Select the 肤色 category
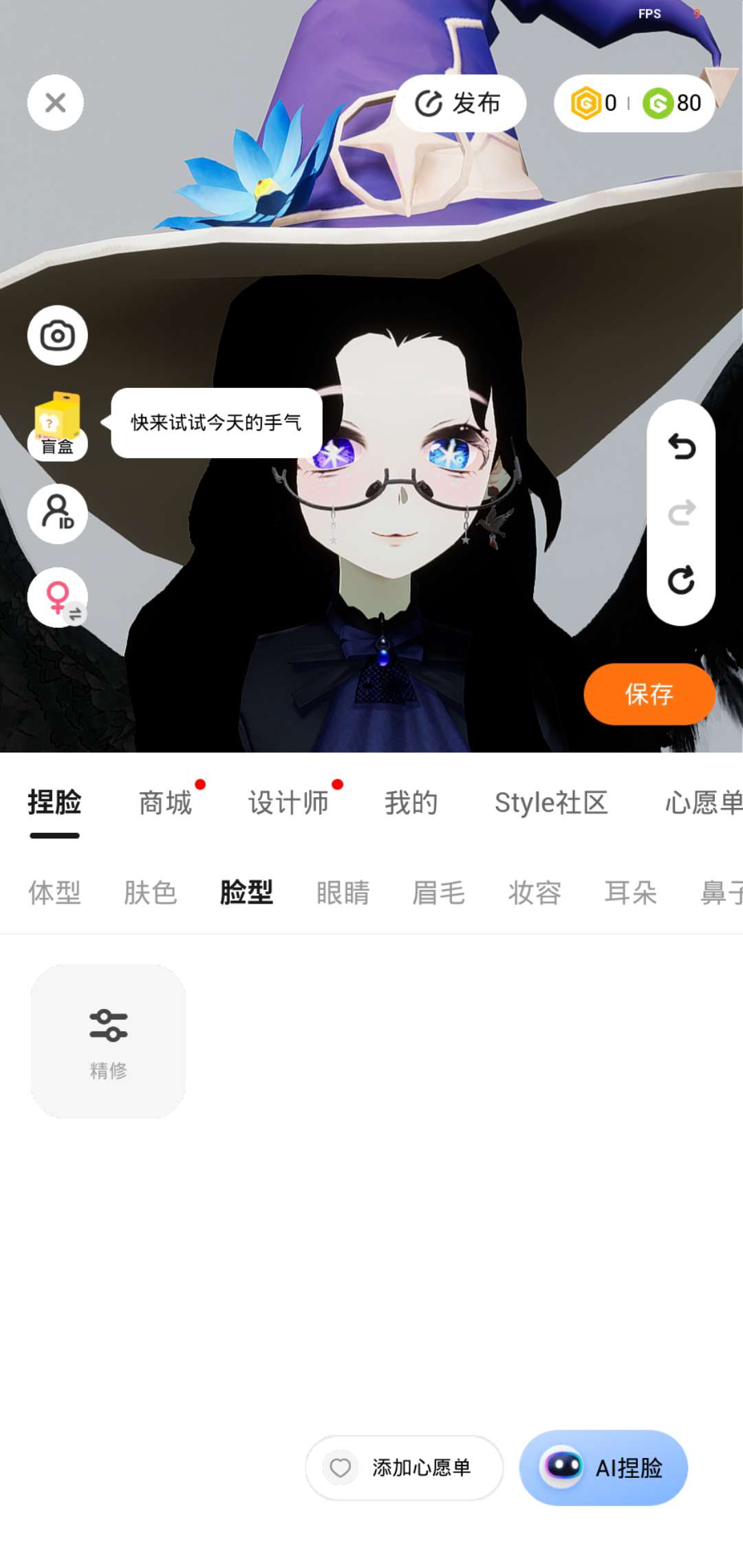The height and width of the screenshot is (1568, 743). coord(150,893)
